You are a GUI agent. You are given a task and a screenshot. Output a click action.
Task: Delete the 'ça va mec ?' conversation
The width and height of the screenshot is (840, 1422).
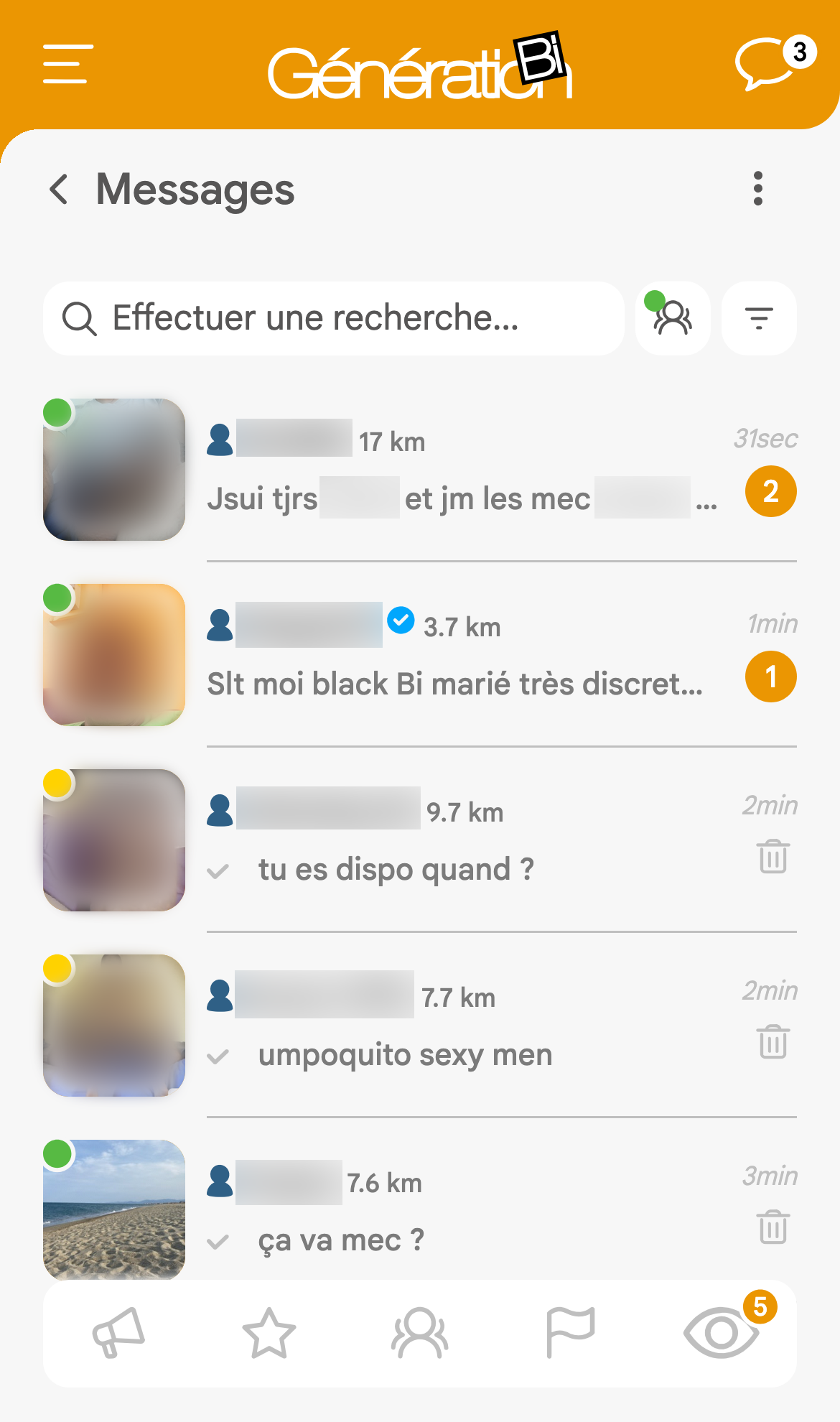tap(773, 1227)
